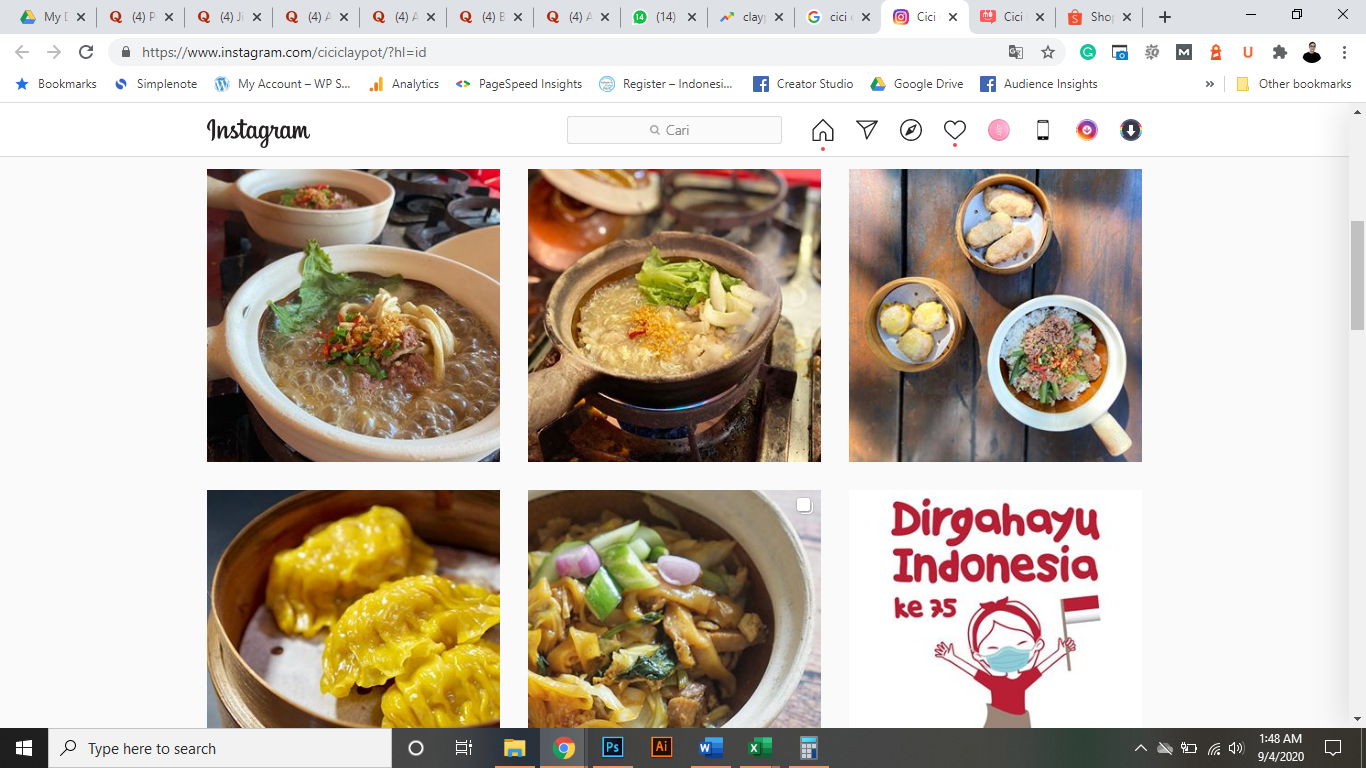
Task: Open the Google Drive bookmark
Action: point(917,84)
